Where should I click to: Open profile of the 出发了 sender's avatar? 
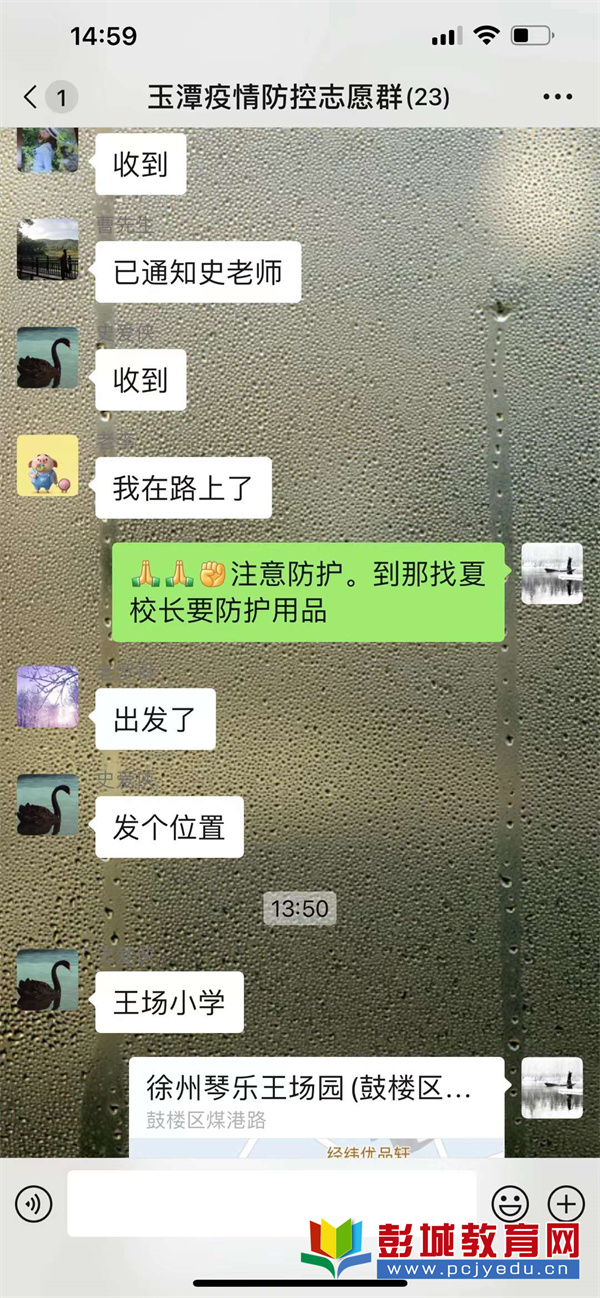pos(47,697)
